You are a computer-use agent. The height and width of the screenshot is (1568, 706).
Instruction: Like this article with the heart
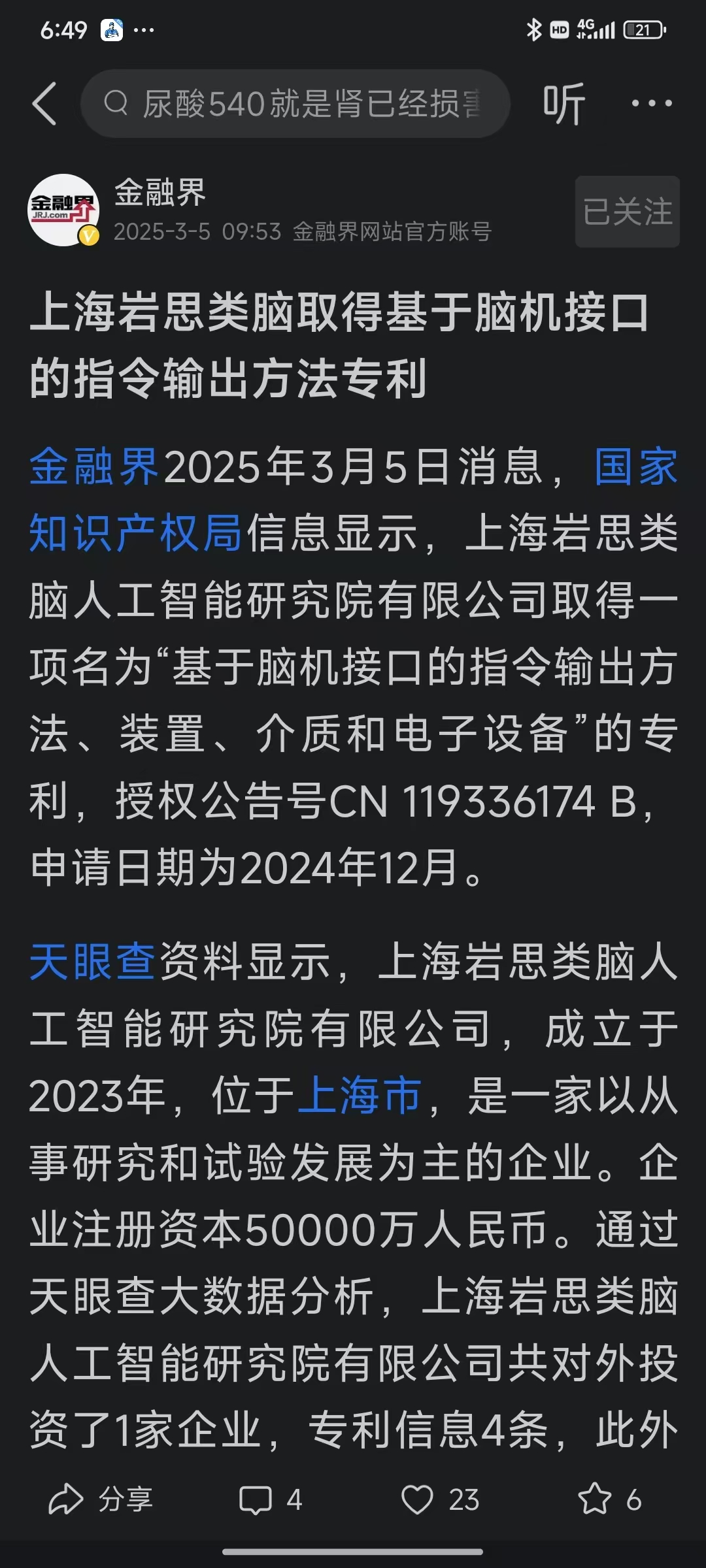pos(440,1499)
